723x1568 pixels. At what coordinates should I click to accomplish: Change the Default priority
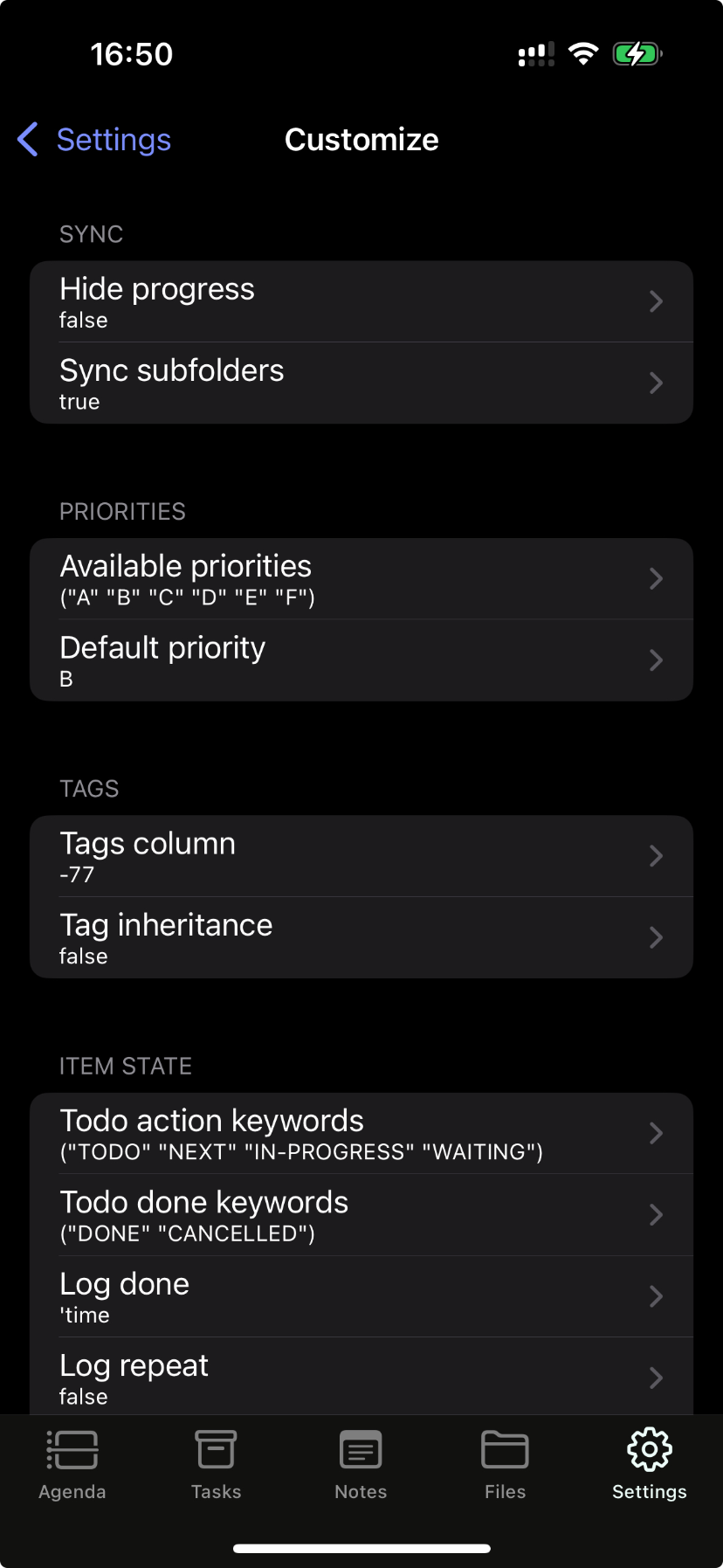[x=361, y=660]
